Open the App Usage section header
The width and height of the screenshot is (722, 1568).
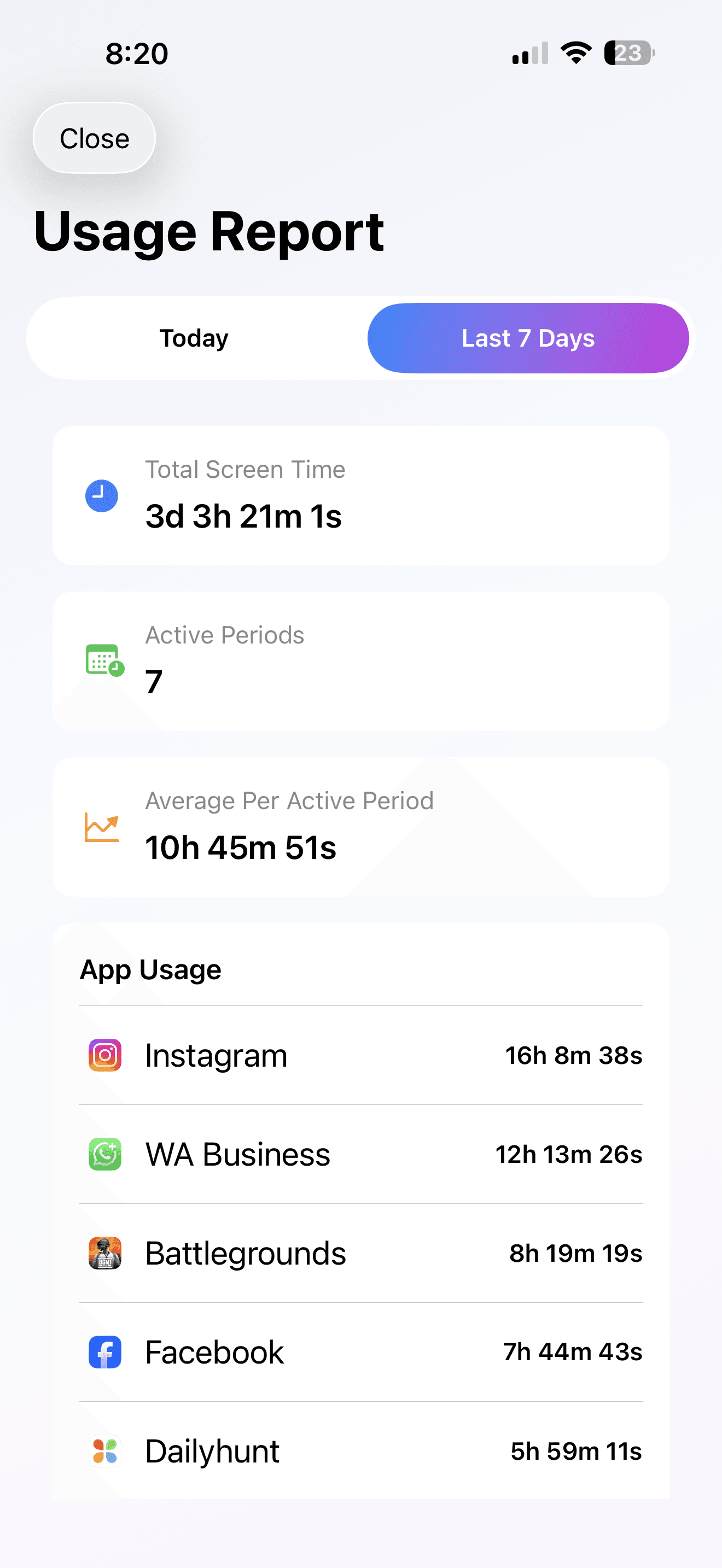click(150, 969)
